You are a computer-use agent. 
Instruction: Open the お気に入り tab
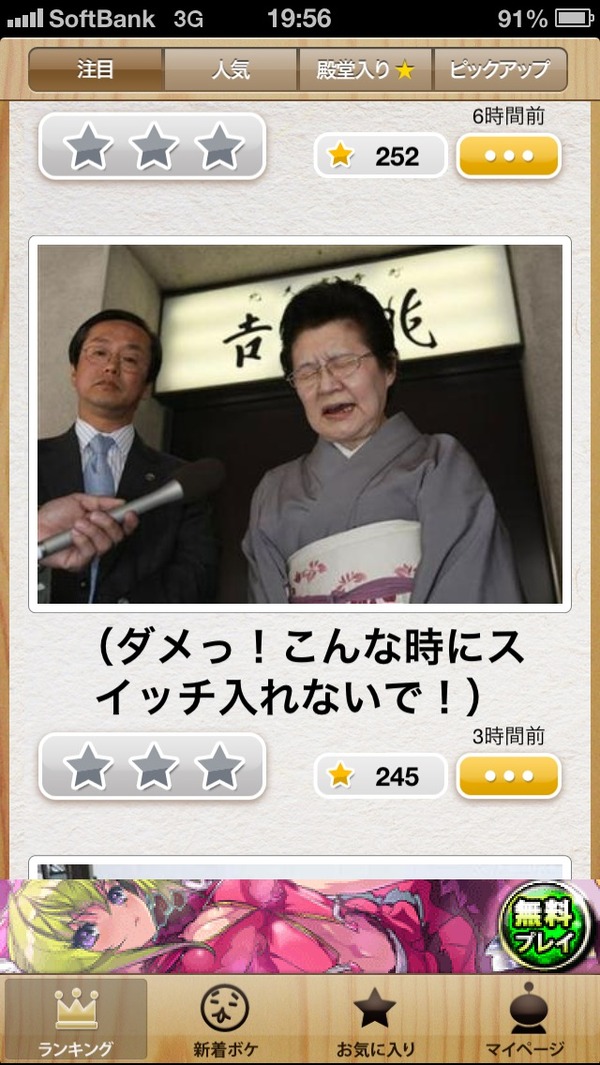click(375, 1020)
